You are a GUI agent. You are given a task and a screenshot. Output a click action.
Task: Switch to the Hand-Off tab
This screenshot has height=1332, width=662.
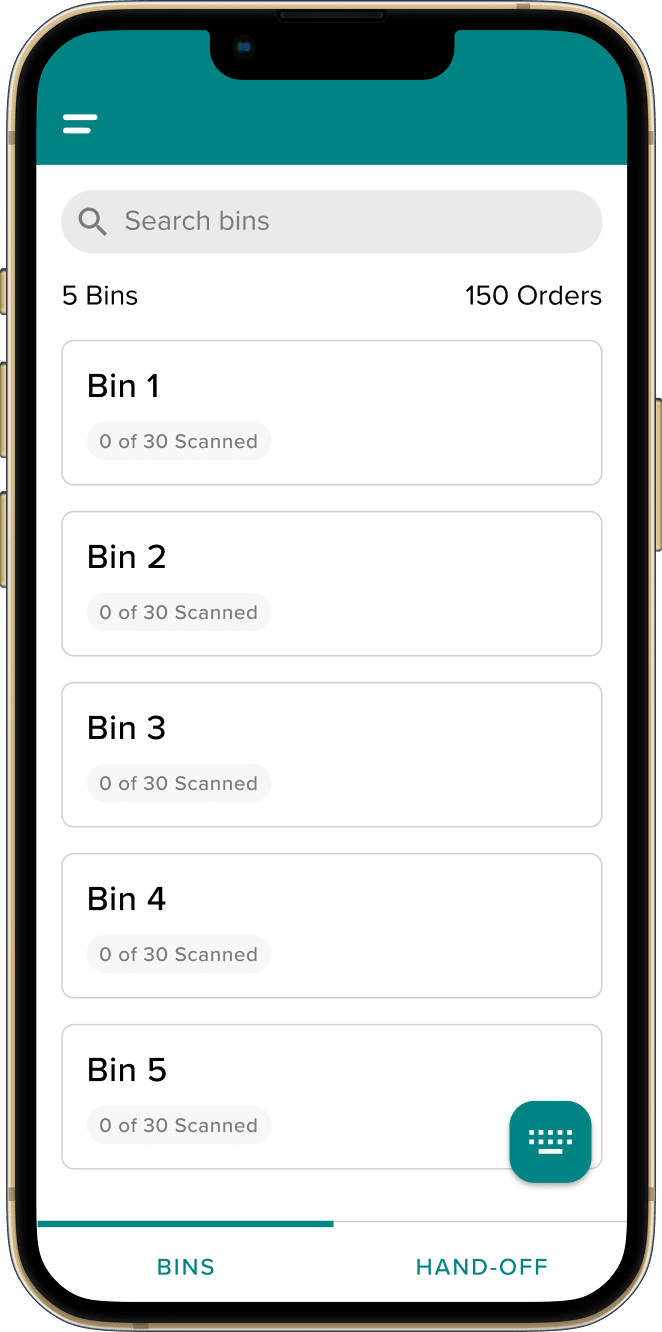pyautogui.click(x=481, y=1267)
